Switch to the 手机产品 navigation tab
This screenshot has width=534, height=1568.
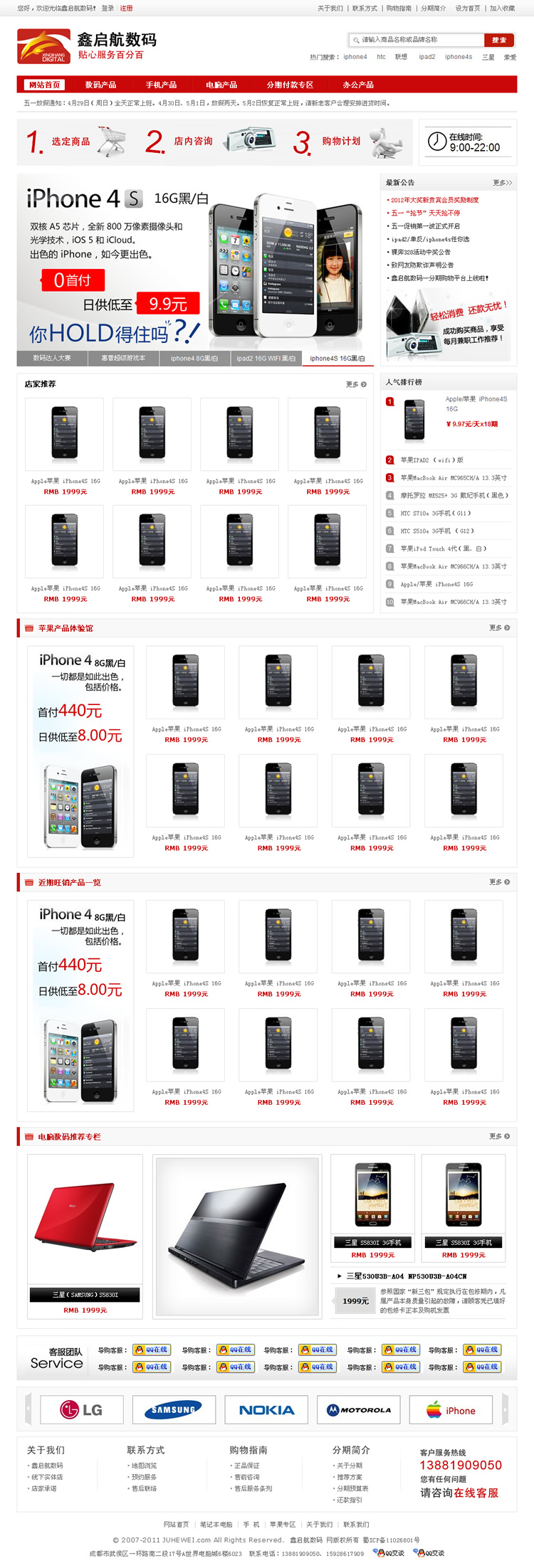(x=161, y=85)
